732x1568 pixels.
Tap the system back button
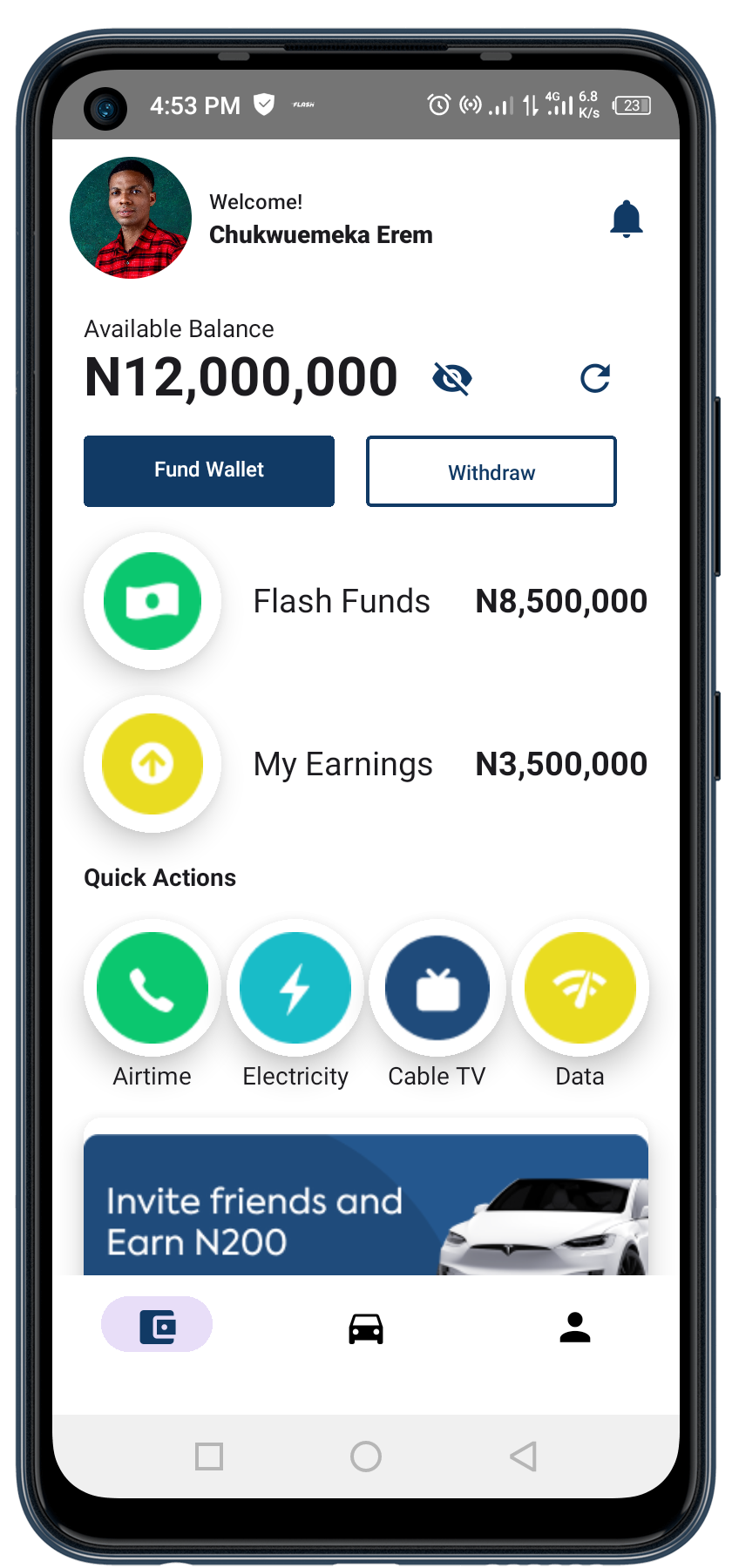[523, 1456]
